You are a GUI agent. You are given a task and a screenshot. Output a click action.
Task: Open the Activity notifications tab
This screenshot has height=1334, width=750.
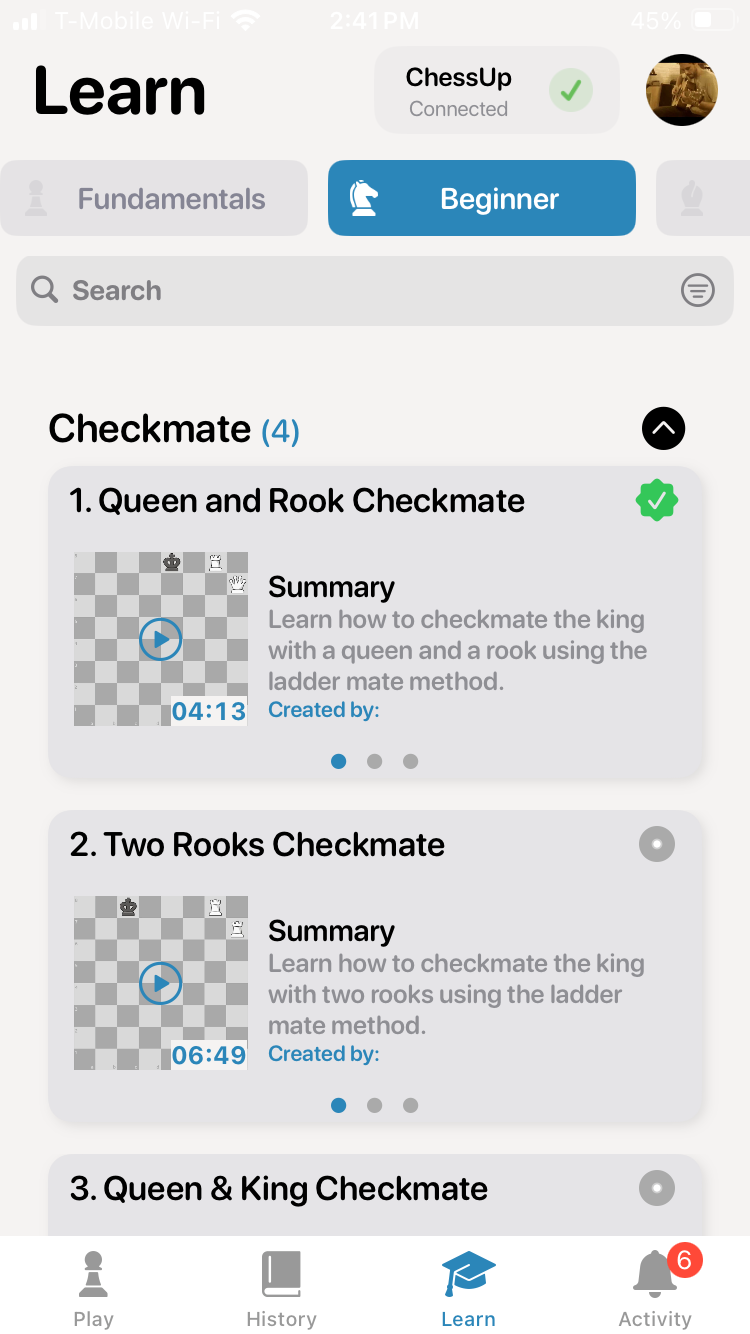click(x=655, y=1289)
